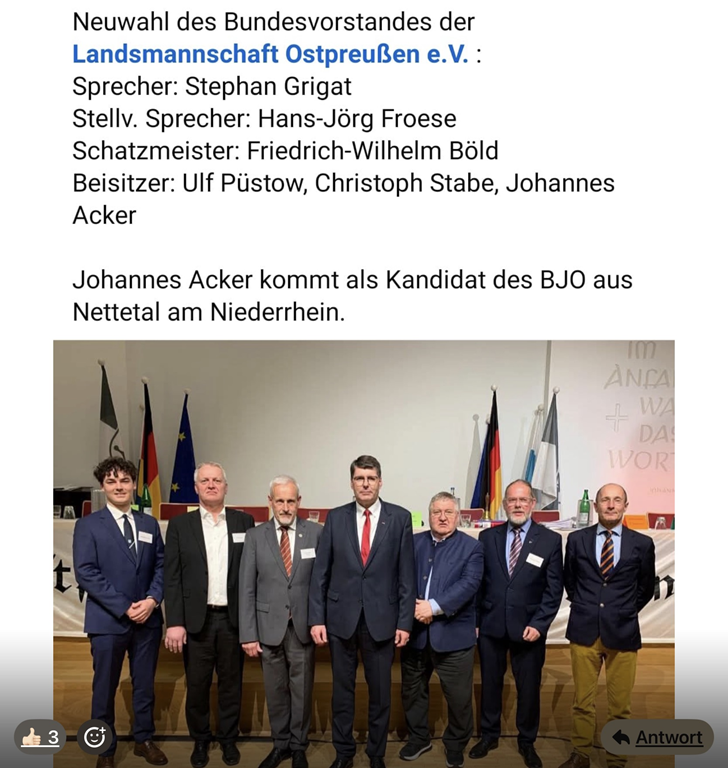Add an emoji reaction to the post
This screenshot has height=768, width=728.
tap(96, 737)
